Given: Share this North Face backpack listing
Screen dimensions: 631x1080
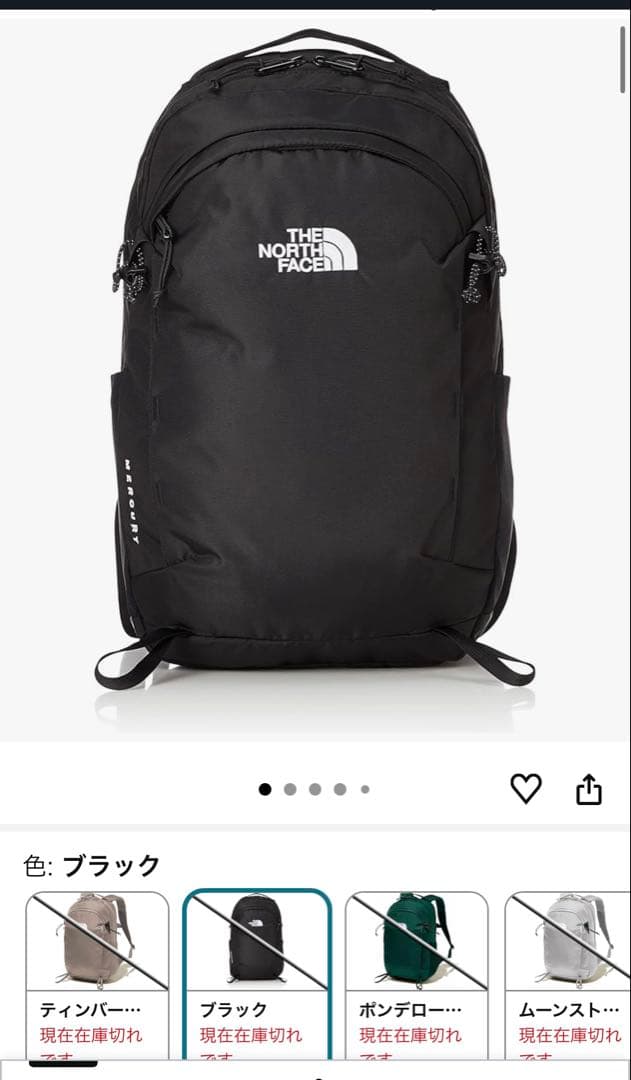Looking at the screenshot, I should pyautogui.click(x=589, y=789).
